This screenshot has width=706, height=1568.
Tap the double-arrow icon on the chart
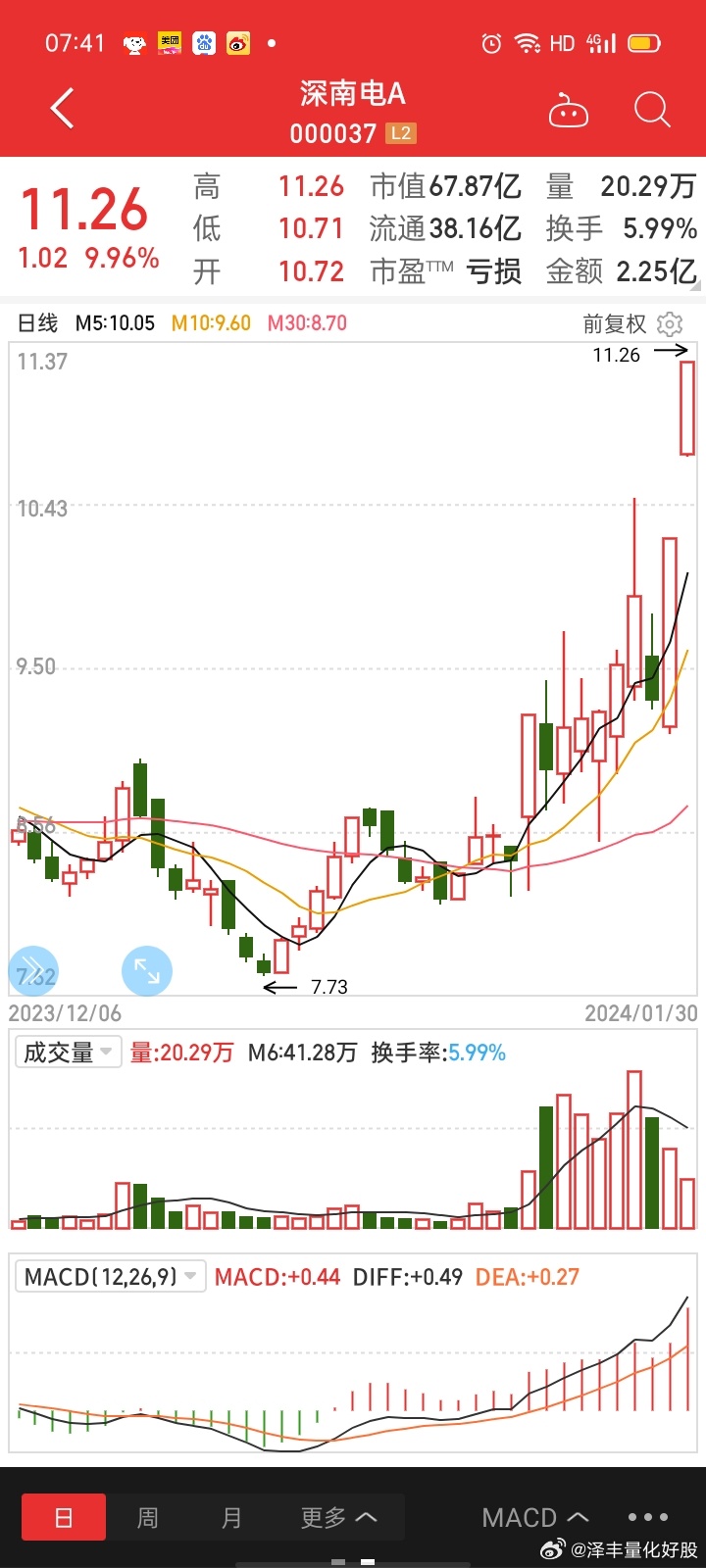click(x=33, y=970)
